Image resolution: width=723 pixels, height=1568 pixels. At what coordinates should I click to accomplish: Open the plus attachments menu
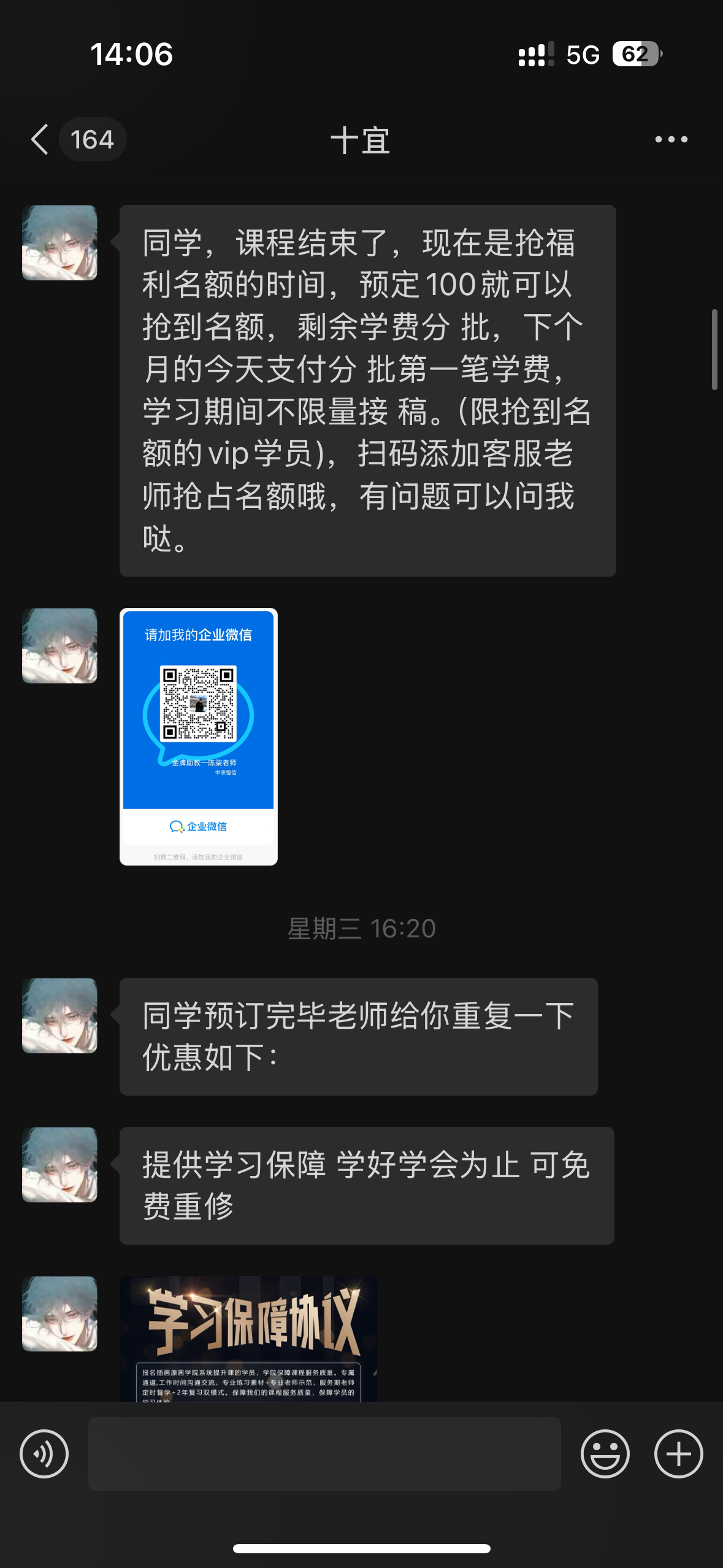[x=678, y=1453]
